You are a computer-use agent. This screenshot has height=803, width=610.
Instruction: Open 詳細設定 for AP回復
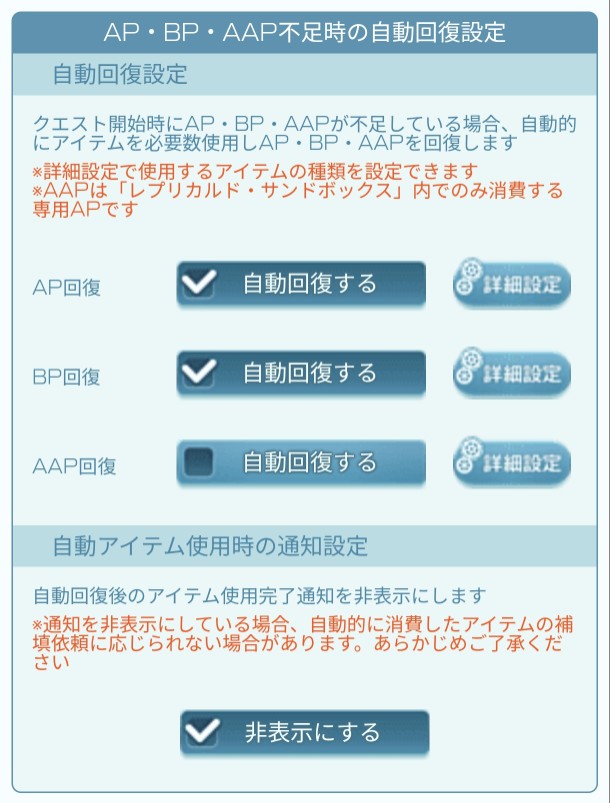pos(512,283)
